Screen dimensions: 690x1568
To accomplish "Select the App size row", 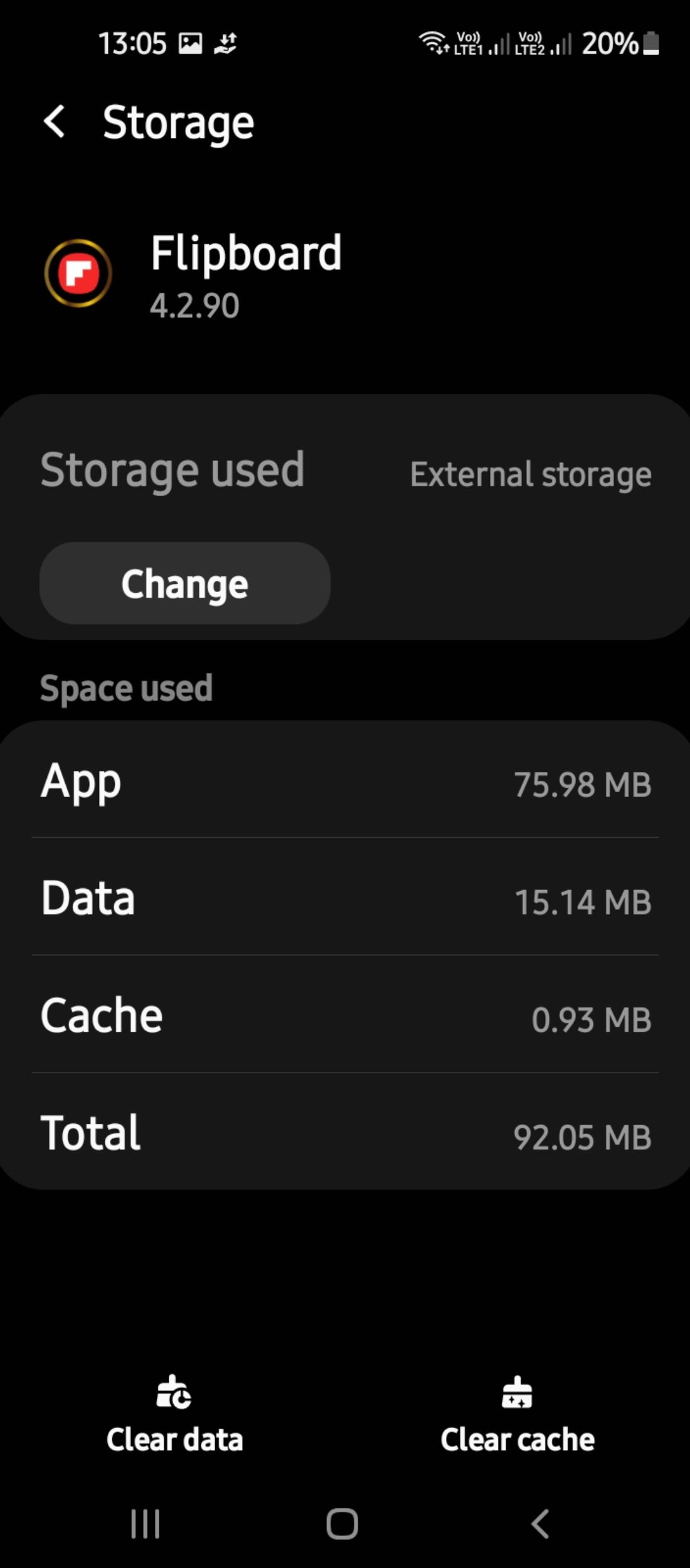I will (x=345, y=783).
